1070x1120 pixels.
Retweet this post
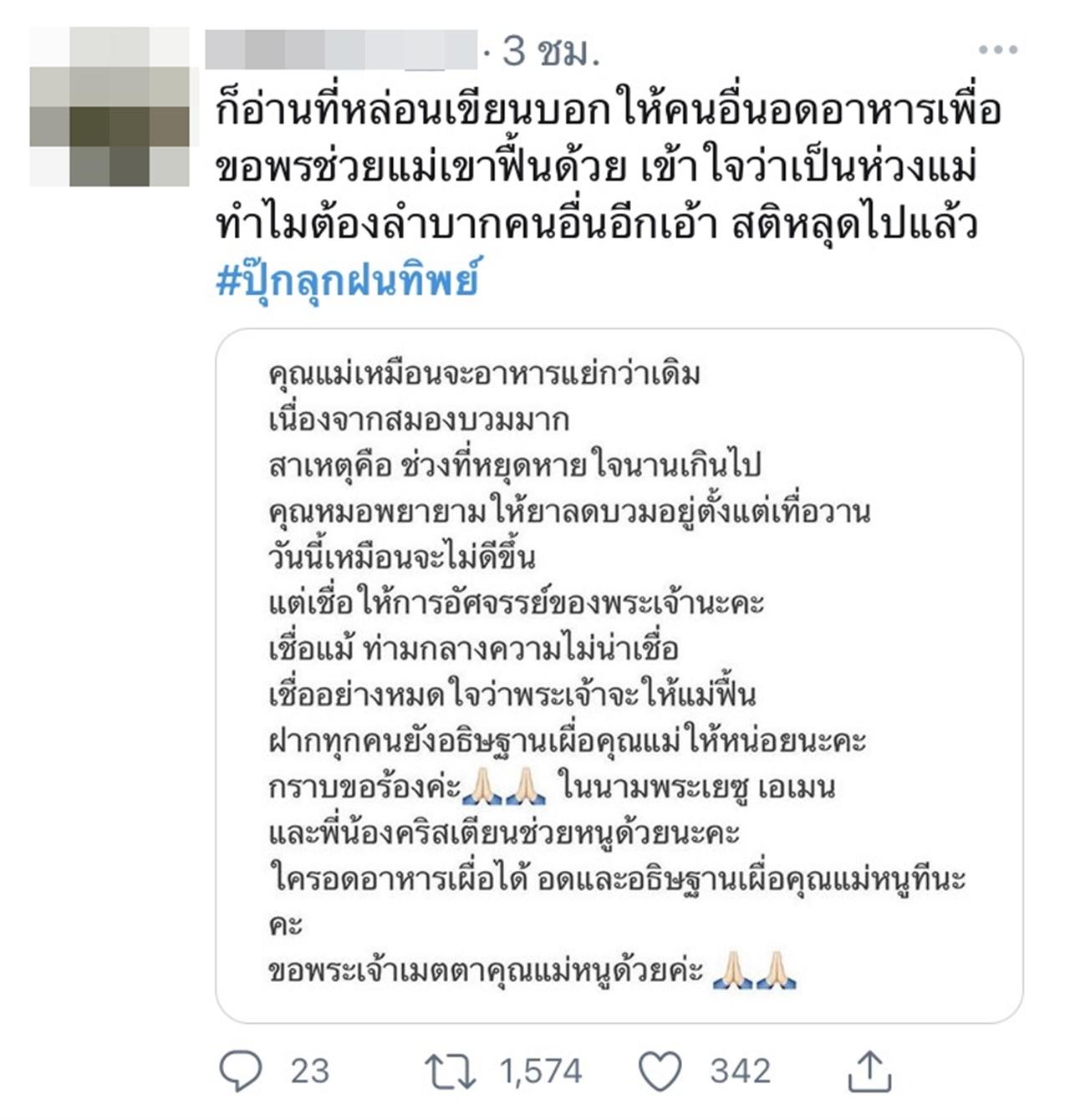tap(450, 1071)
